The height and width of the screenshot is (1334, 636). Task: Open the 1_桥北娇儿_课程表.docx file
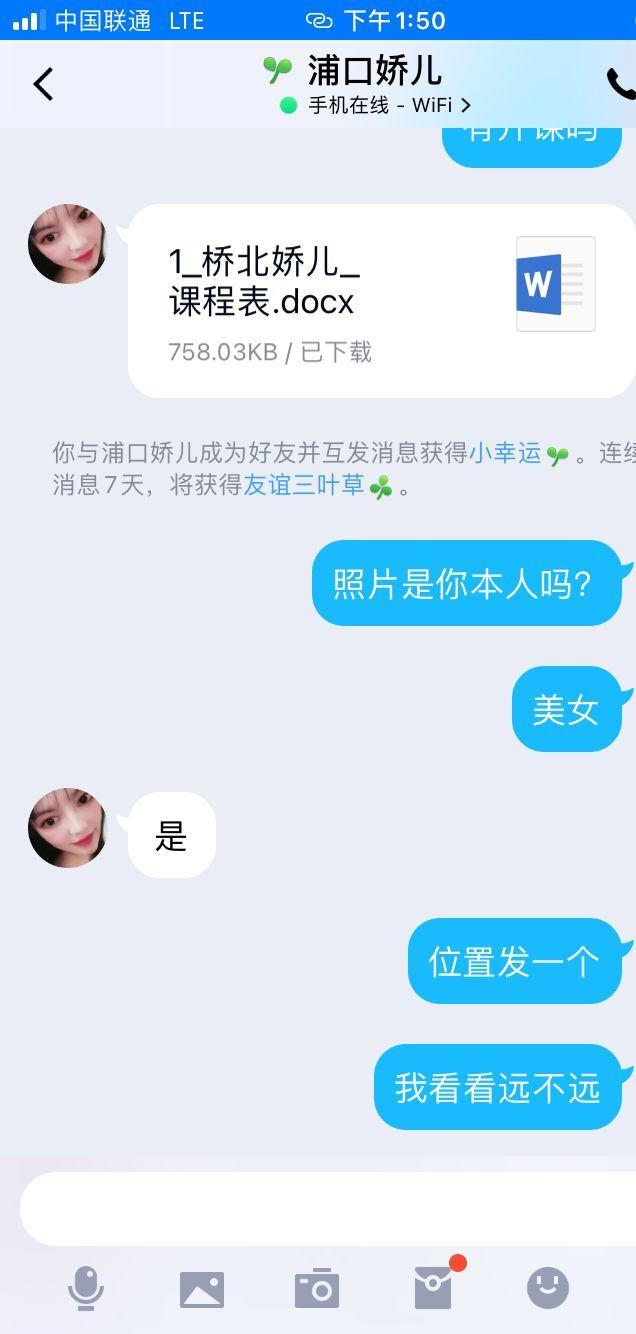point(381,301)
